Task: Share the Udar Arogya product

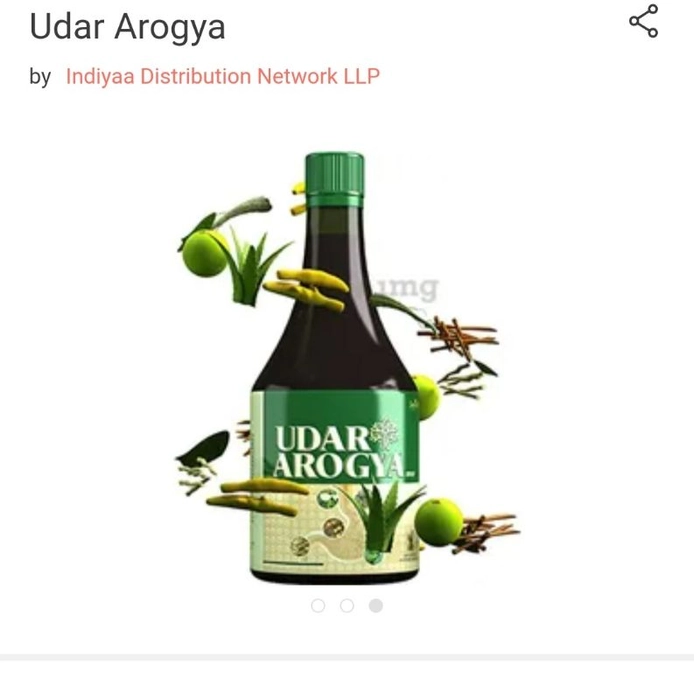Action: click(643, 21)
